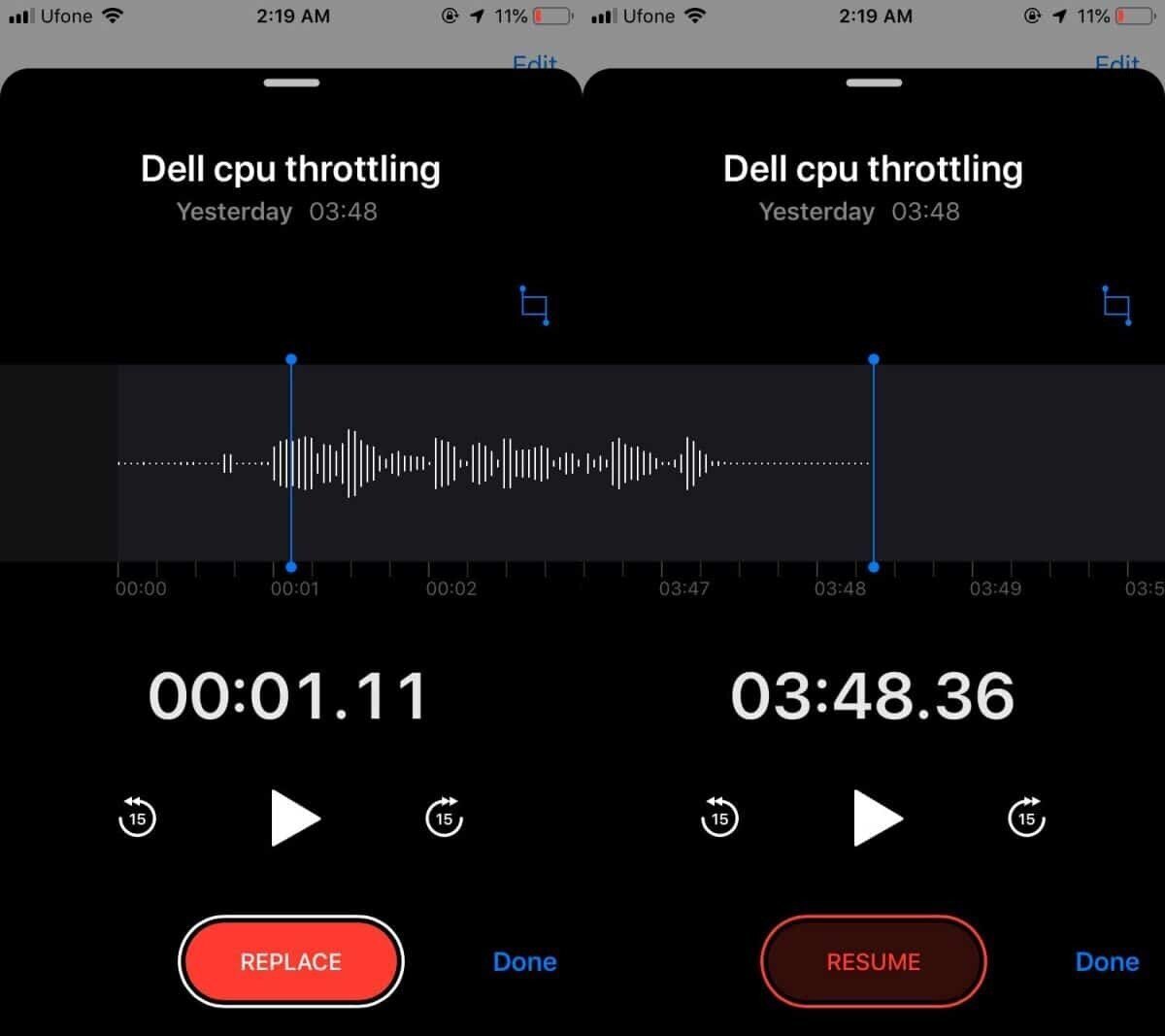
Task: Tap the red REPLACE button
Action: click(x=290, y=961)
